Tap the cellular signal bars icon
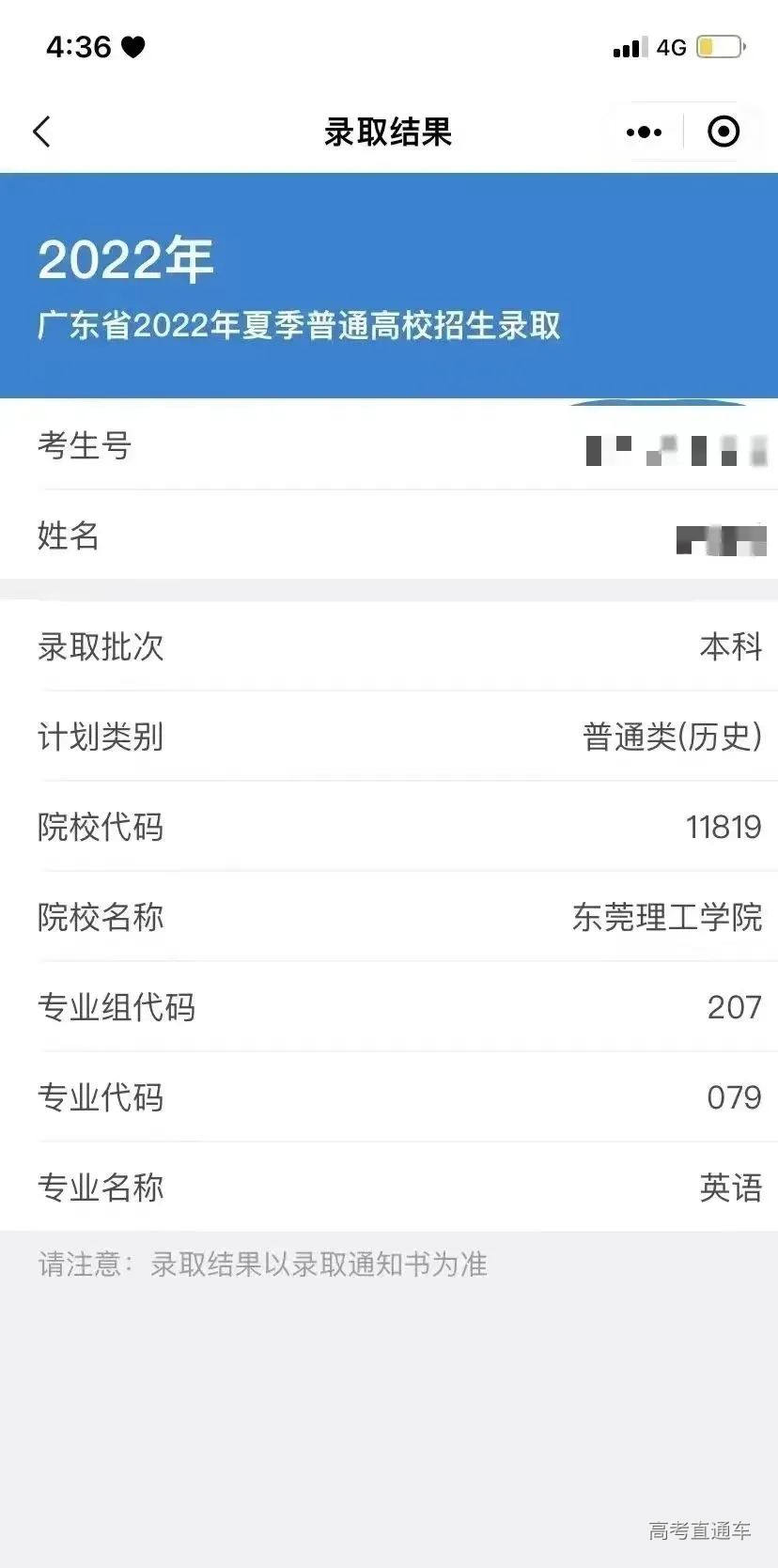The image size is (778, 1568). (628, 47)
